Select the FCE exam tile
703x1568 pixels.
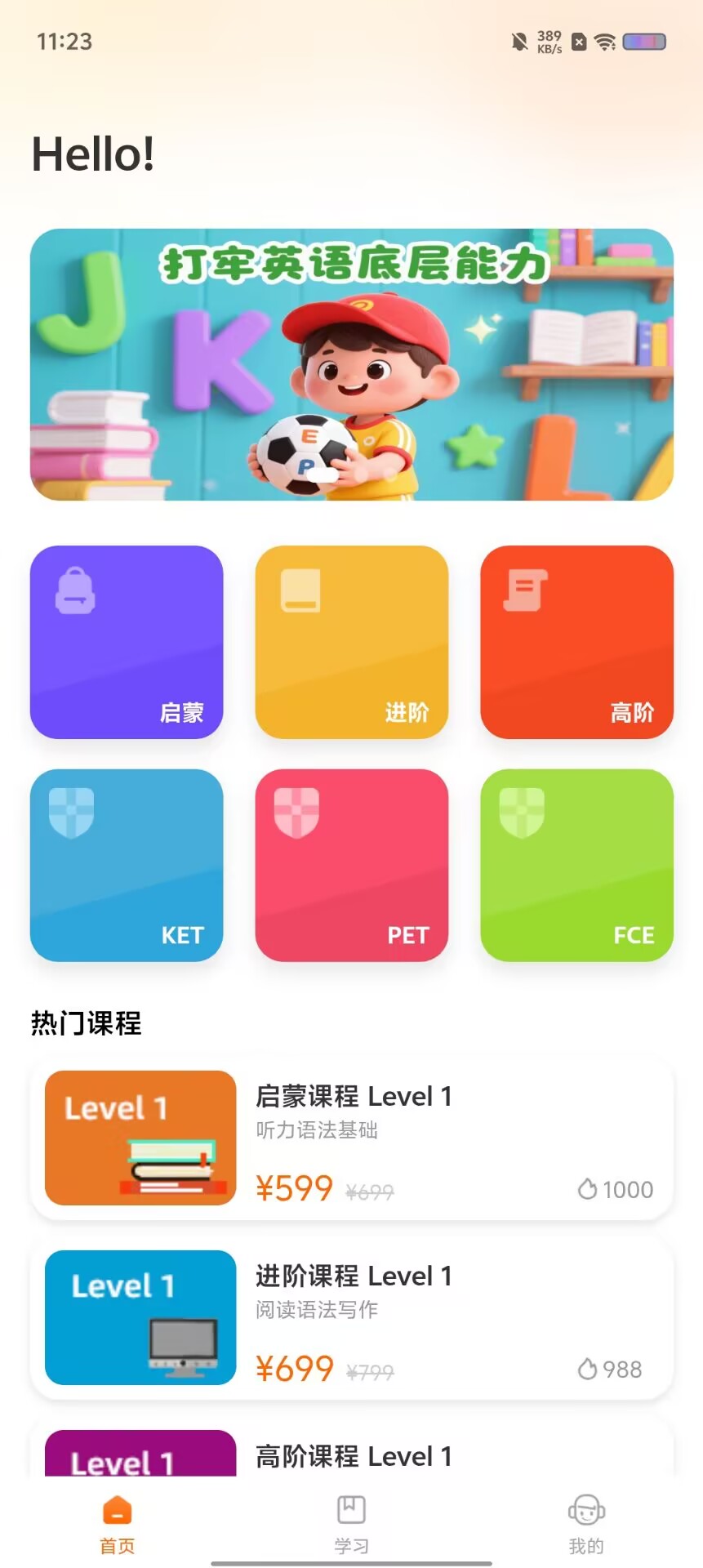pyautogui.click(x=577, y=865)
